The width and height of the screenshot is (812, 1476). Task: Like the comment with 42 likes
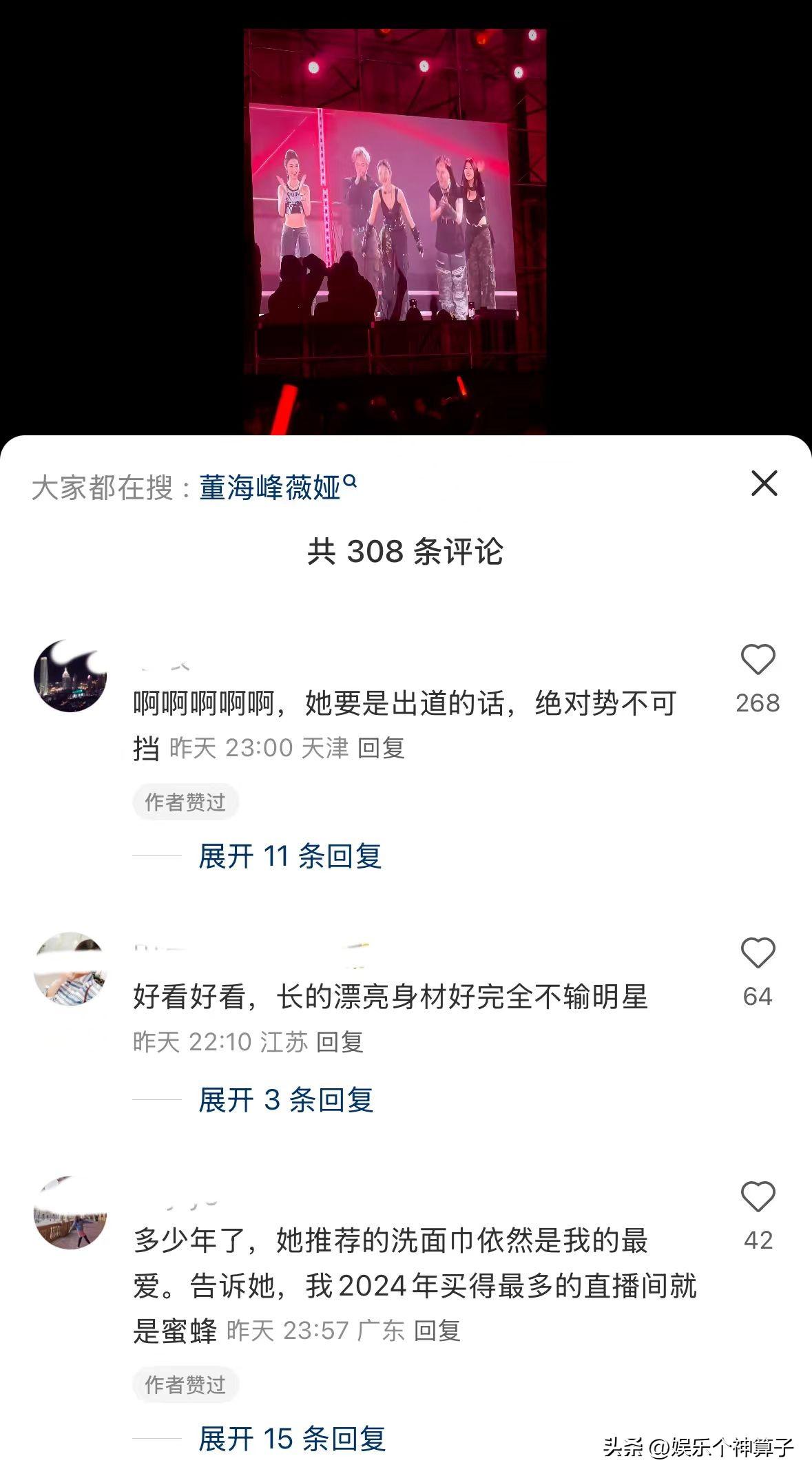758,1197
